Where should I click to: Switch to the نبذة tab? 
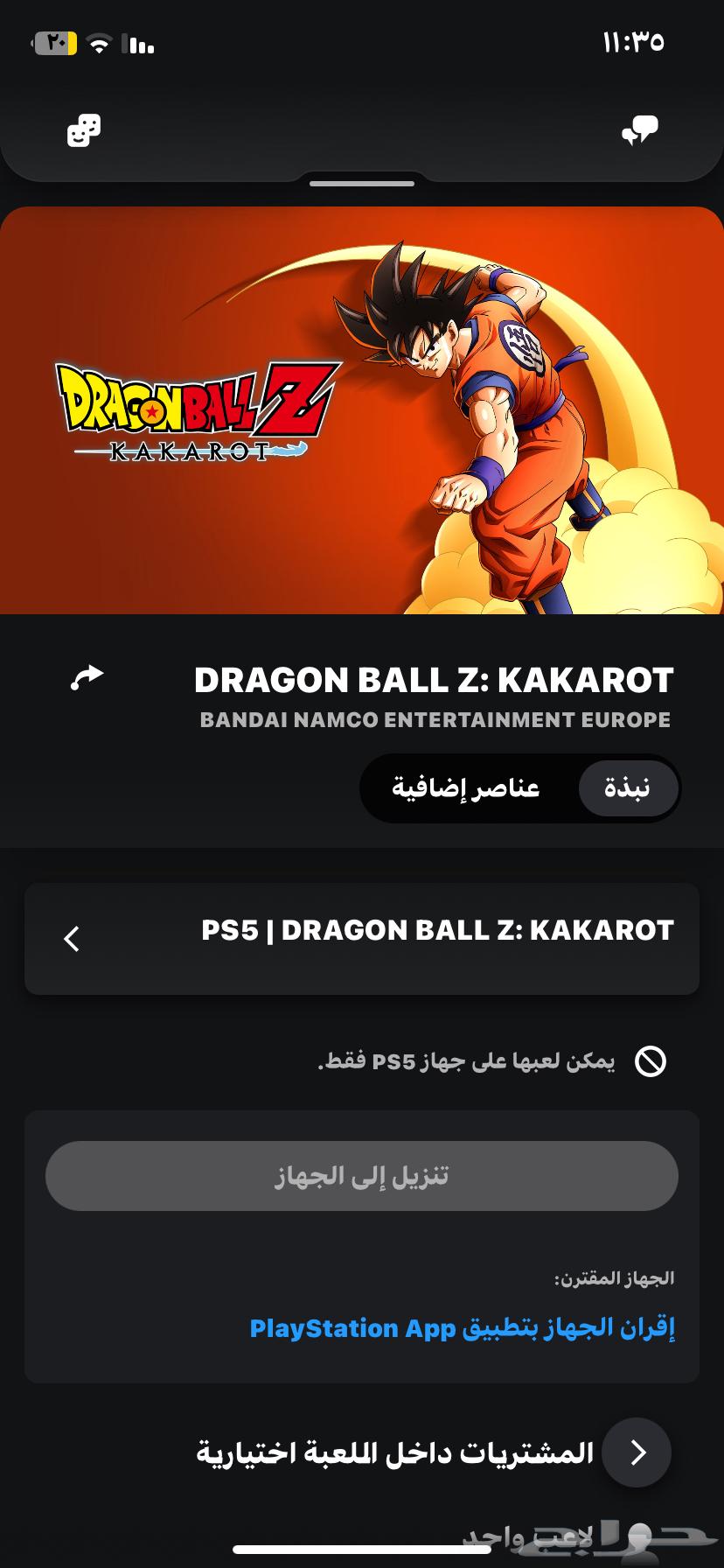(x=627, y=788)
